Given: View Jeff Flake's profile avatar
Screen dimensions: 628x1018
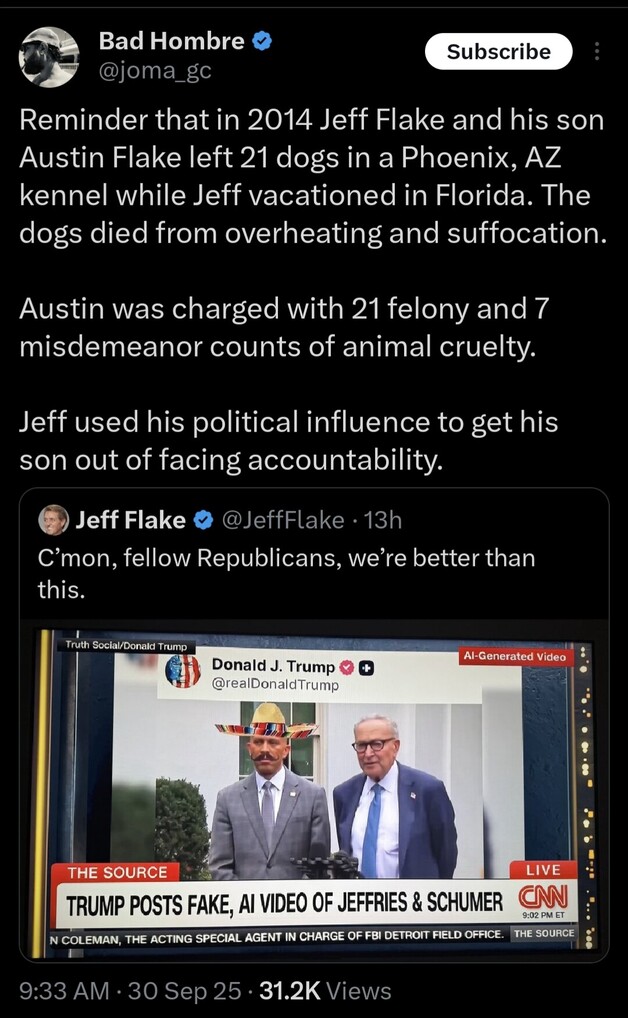Looking at the screenshot, I should point(53,520).
